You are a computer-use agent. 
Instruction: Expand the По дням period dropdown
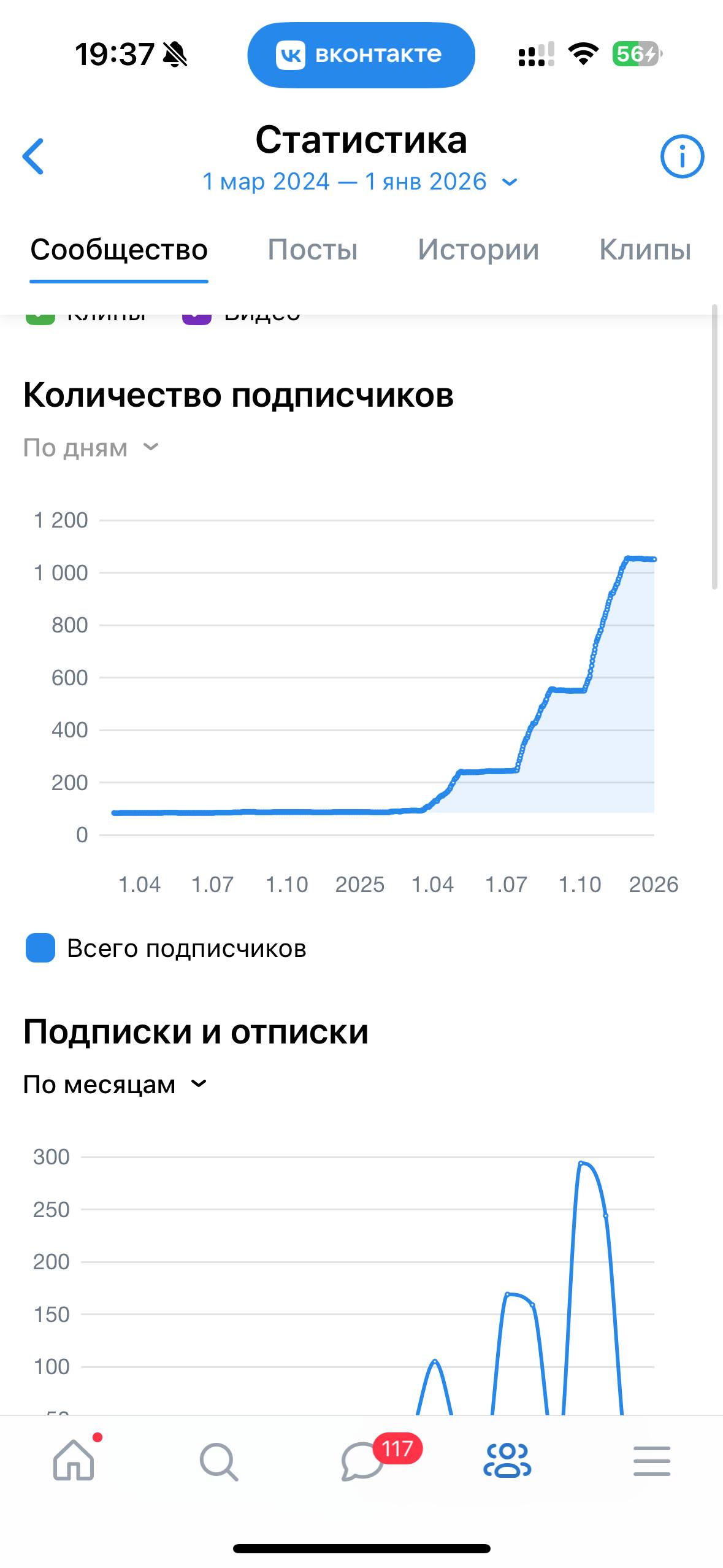point(91,448)
